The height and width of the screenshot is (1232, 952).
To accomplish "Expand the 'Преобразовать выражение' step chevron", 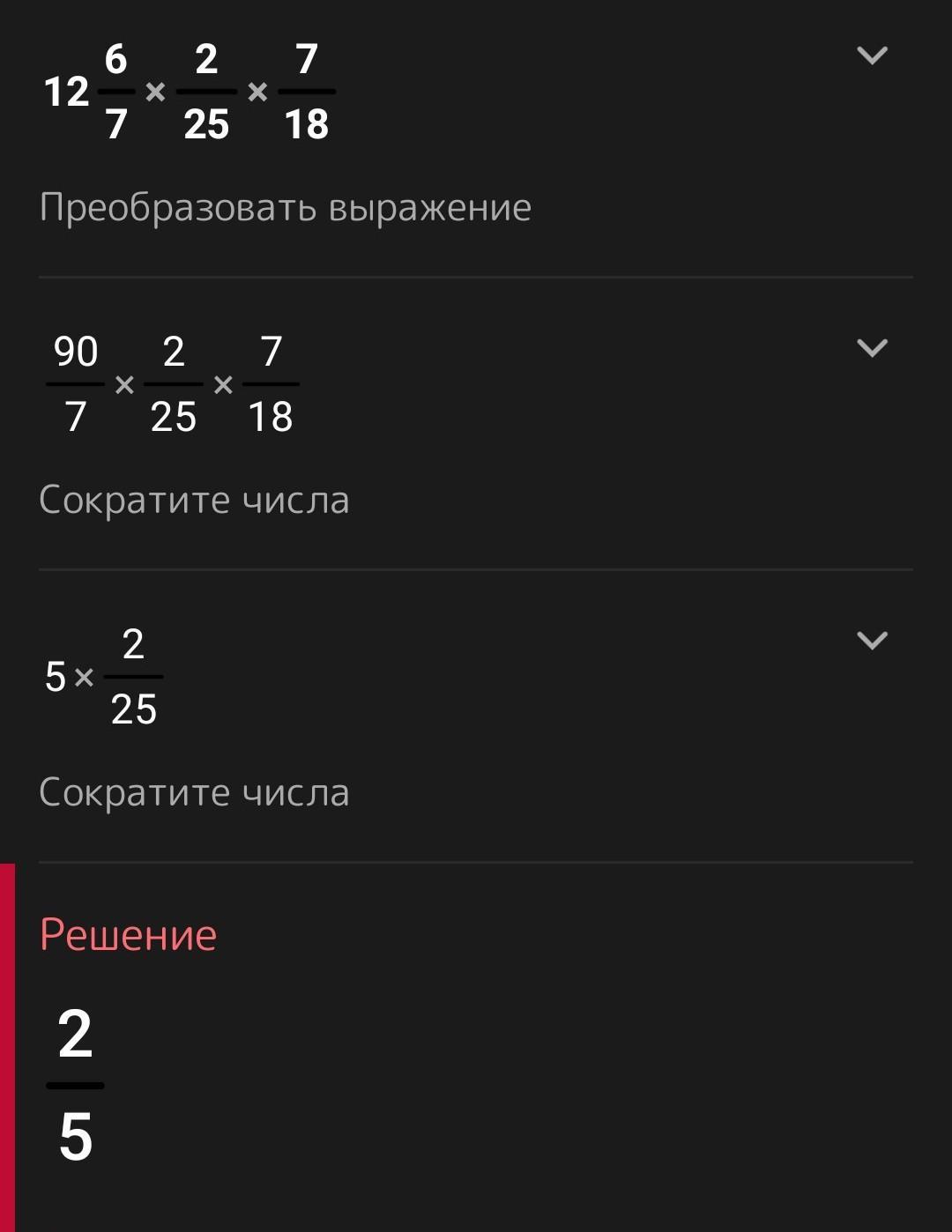I will pyautogui.click(x=872, y=56).
